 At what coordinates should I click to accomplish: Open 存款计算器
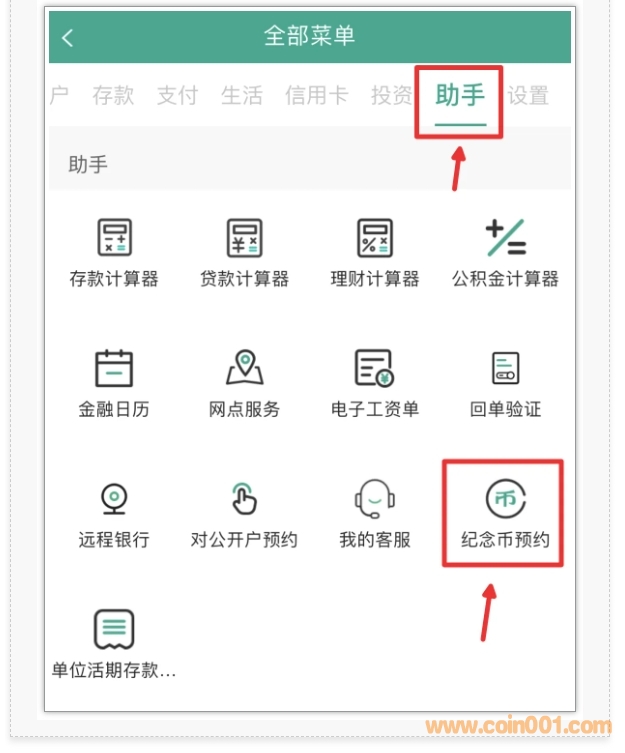tap(114, 253)
